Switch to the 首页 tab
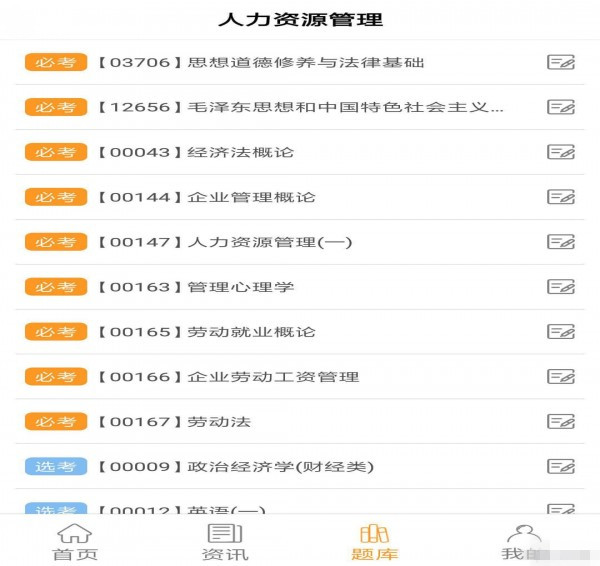 [x=75, y=542]
